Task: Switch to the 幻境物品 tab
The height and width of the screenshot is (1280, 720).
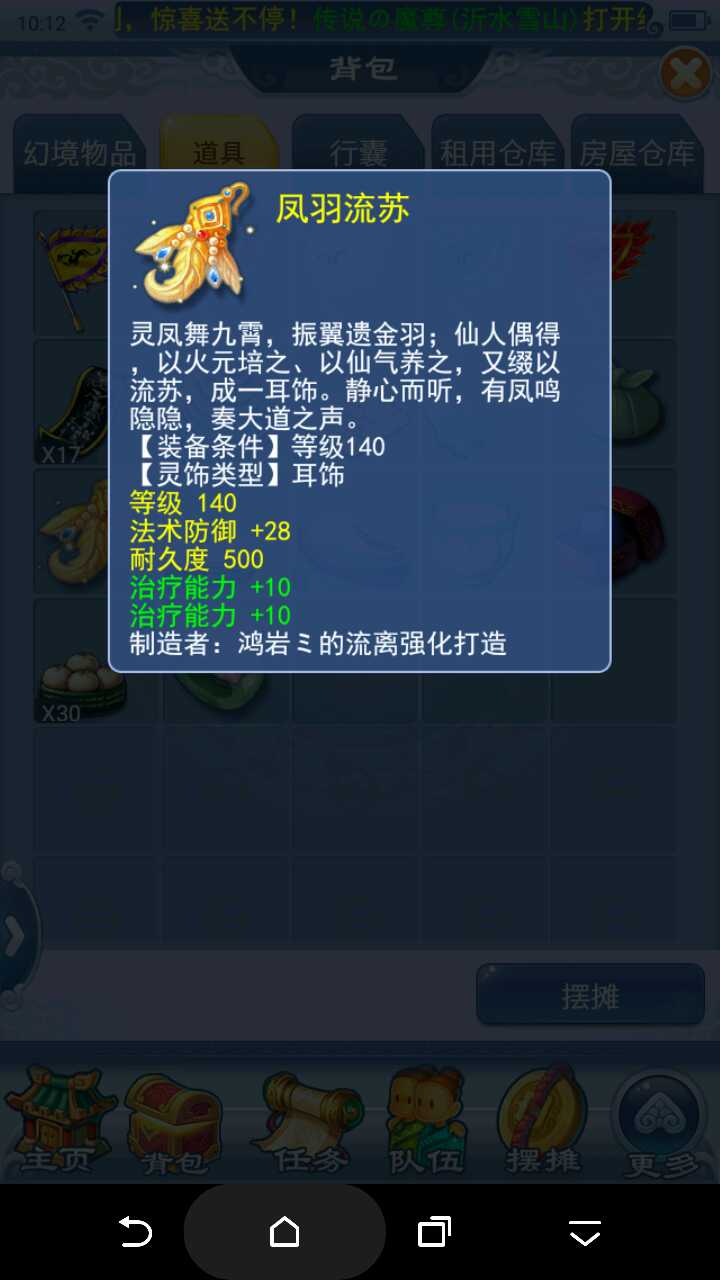Action: tap(79, 151)
